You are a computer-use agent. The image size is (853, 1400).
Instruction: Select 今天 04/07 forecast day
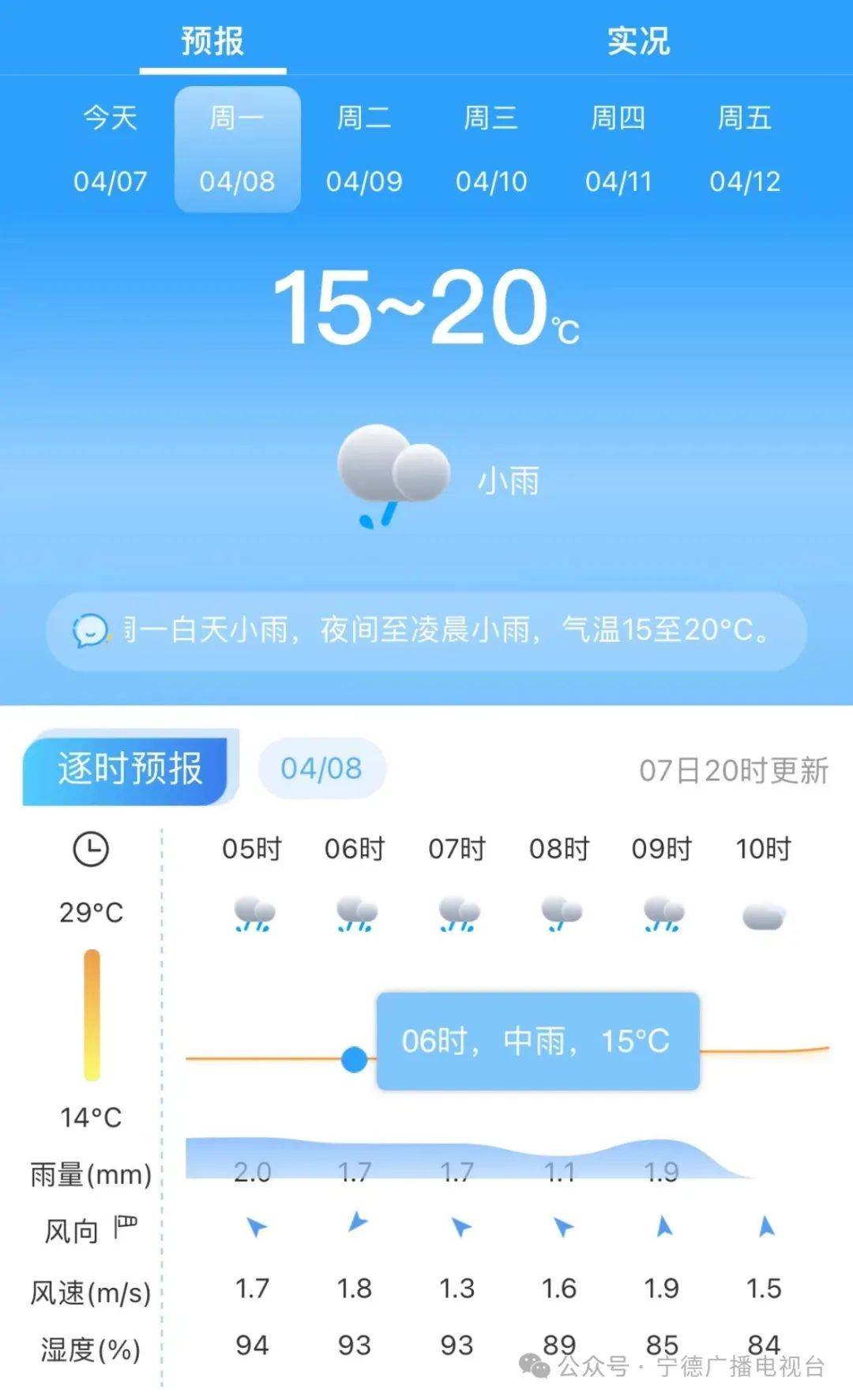(x=111, y=150)
